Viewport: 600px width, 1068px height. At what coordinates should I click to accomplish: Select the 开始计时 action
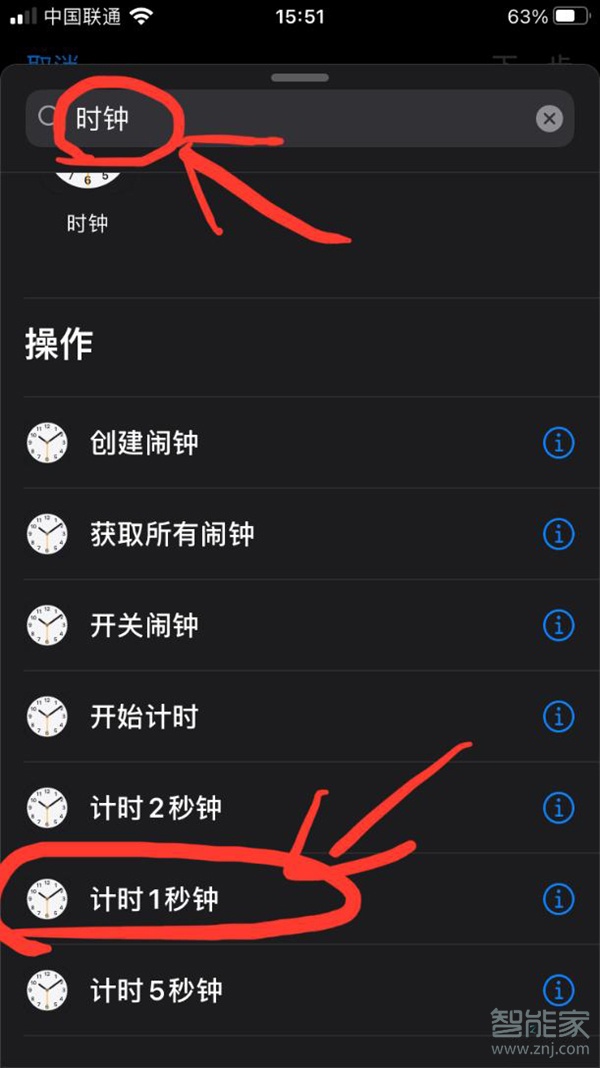145,717
